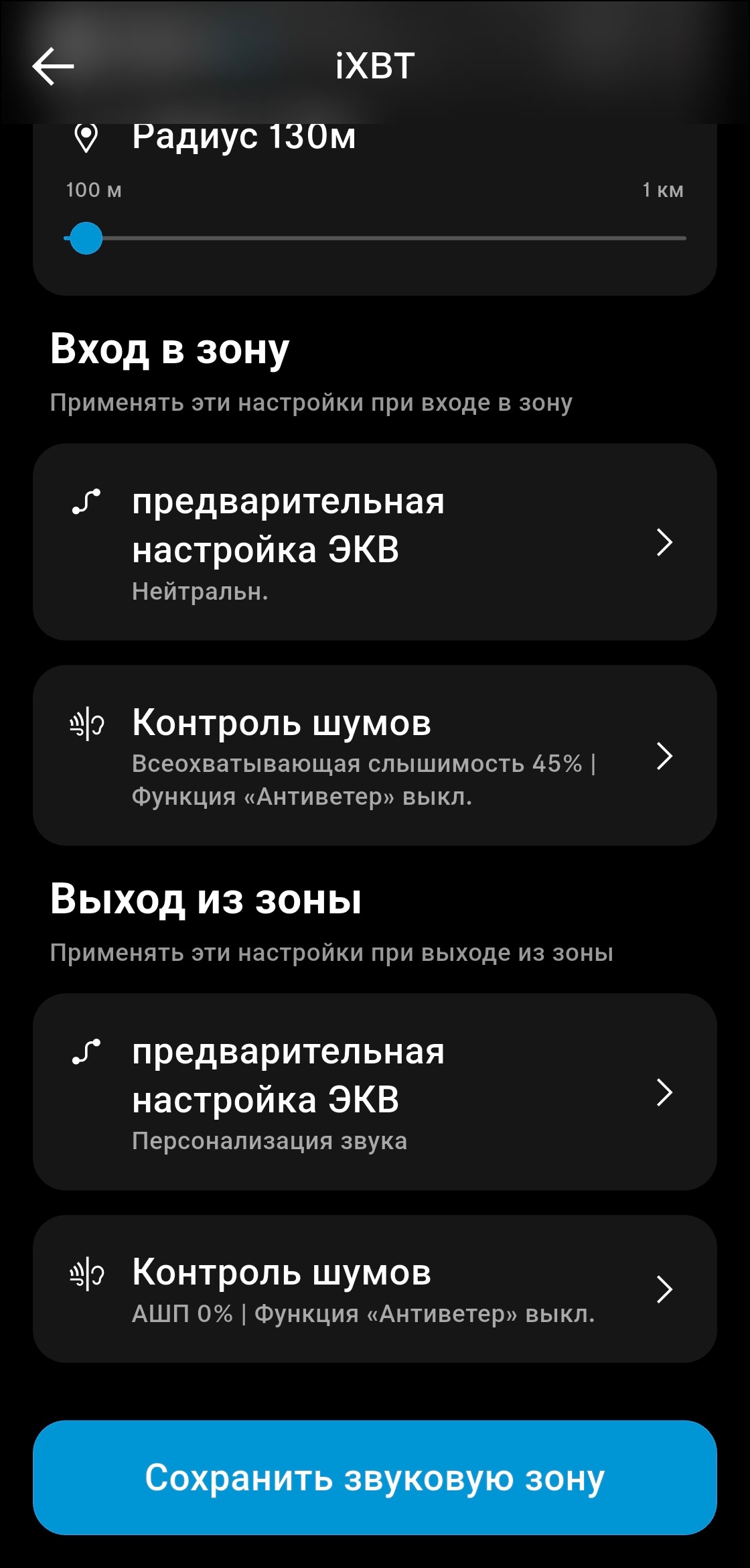Screen dimensions: 750x1568
Task: Tap Сохранить звуковую зону button
Action: pyautogui.click(x=374, y=1478)
